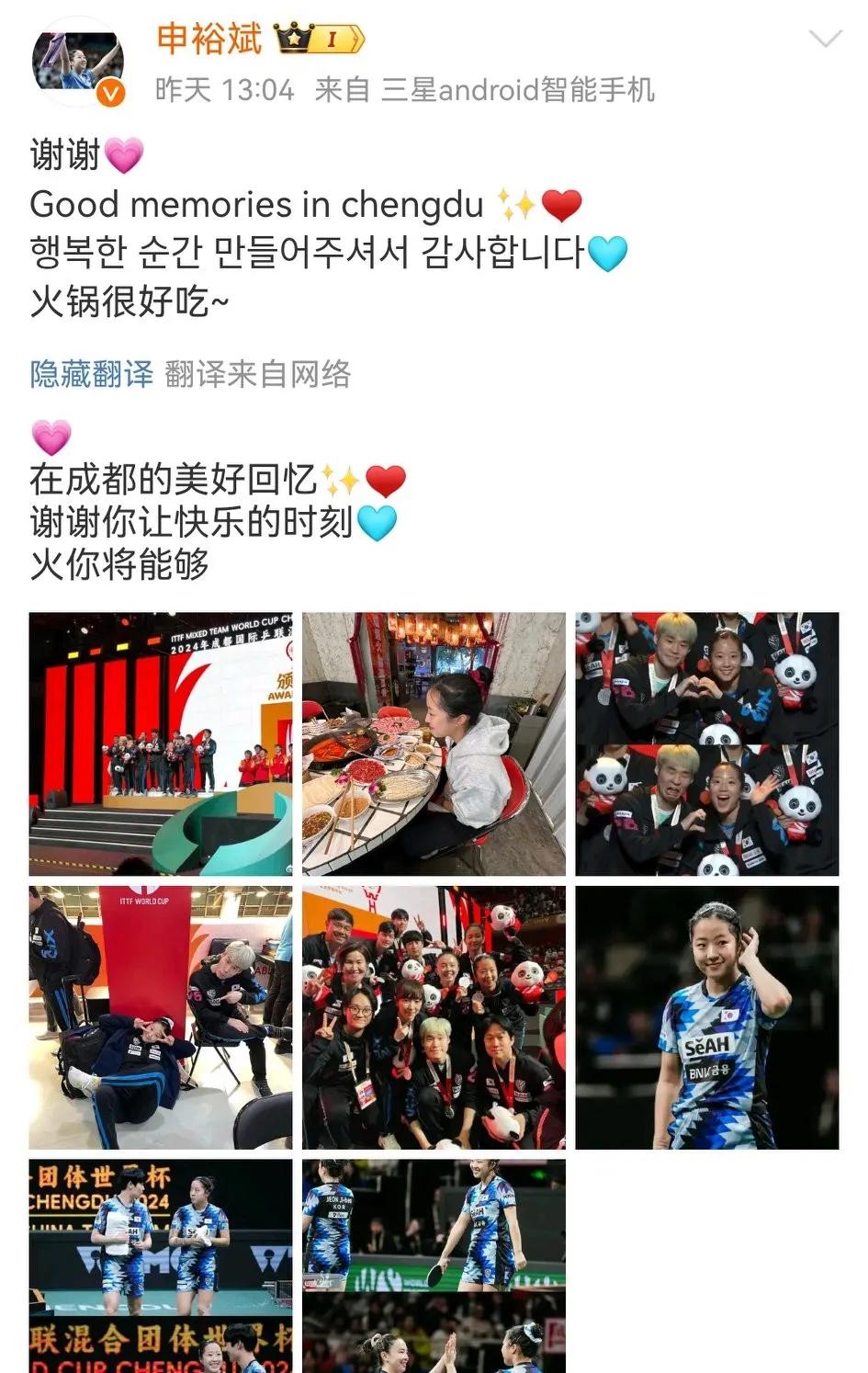Screen dimensions: 868x1373
Task: Tap 隐藏翻译 to hide the translation
Action: (x=91, y=374)
